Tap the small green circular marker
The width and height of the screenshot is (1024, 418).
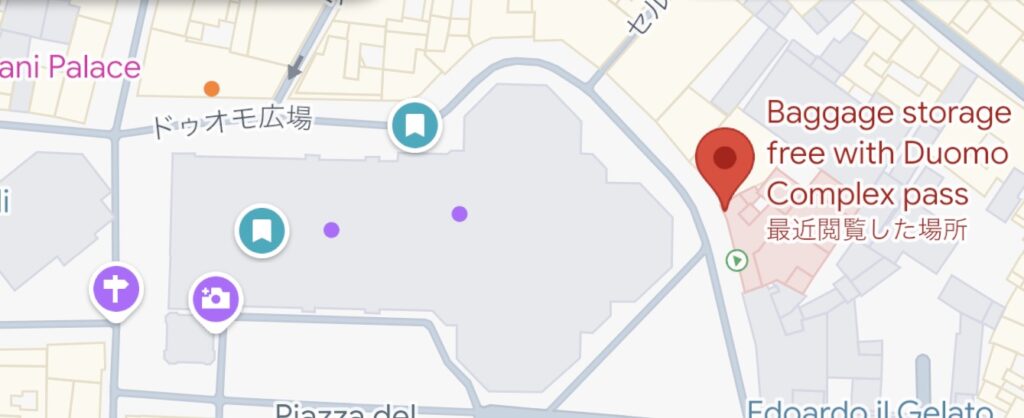point(736,261)
